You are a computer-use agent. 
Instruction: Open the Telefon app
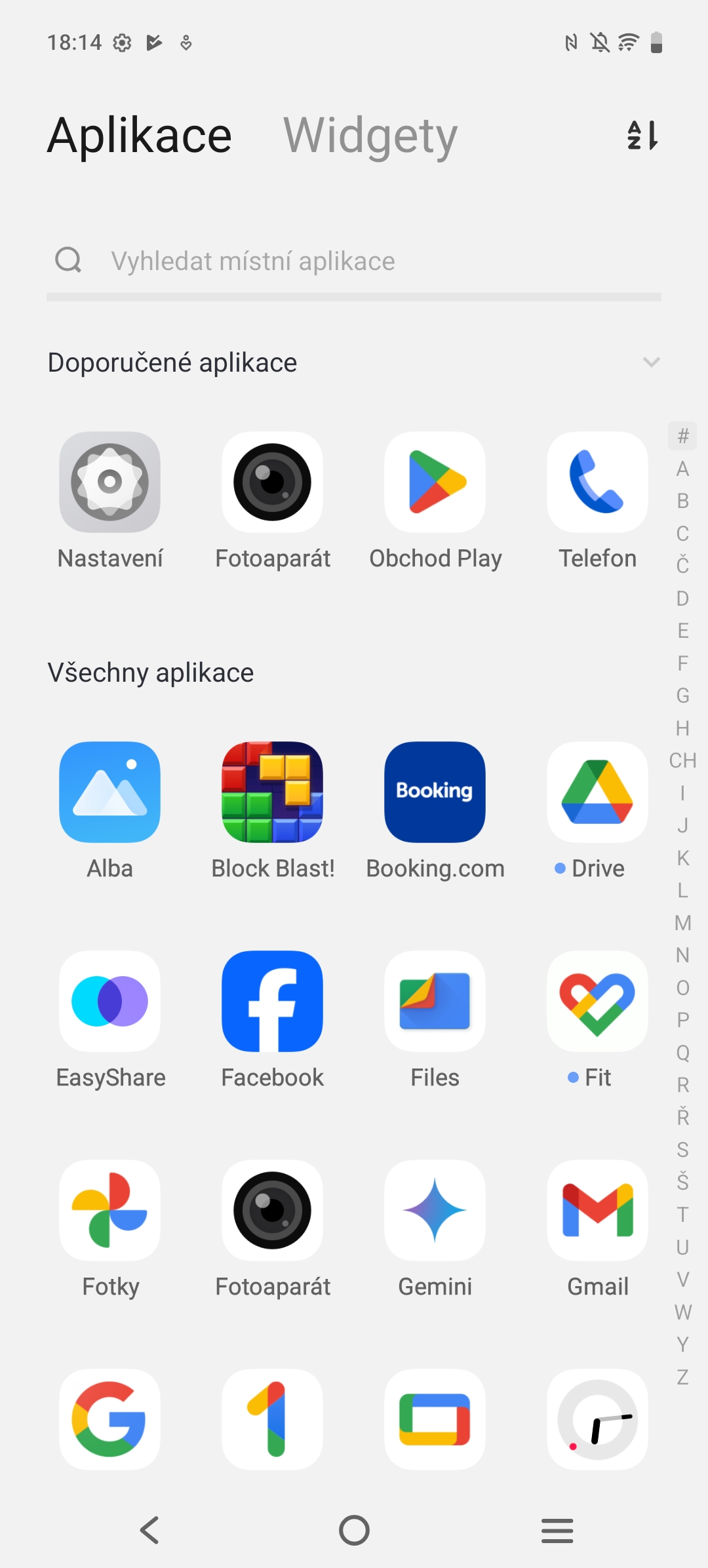[x=598, y=482]
